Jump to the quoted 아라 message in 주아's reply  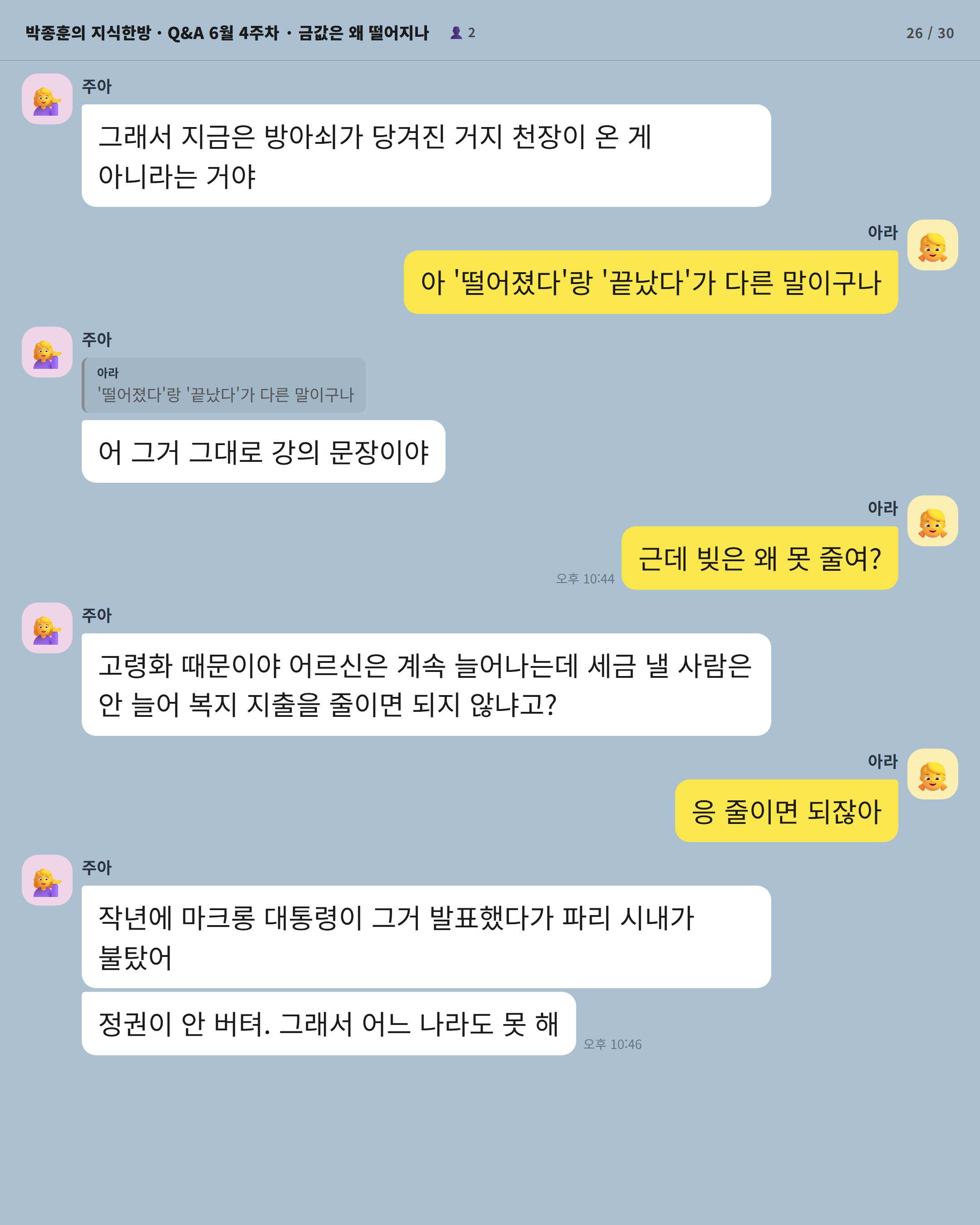(x=224, y=385)
